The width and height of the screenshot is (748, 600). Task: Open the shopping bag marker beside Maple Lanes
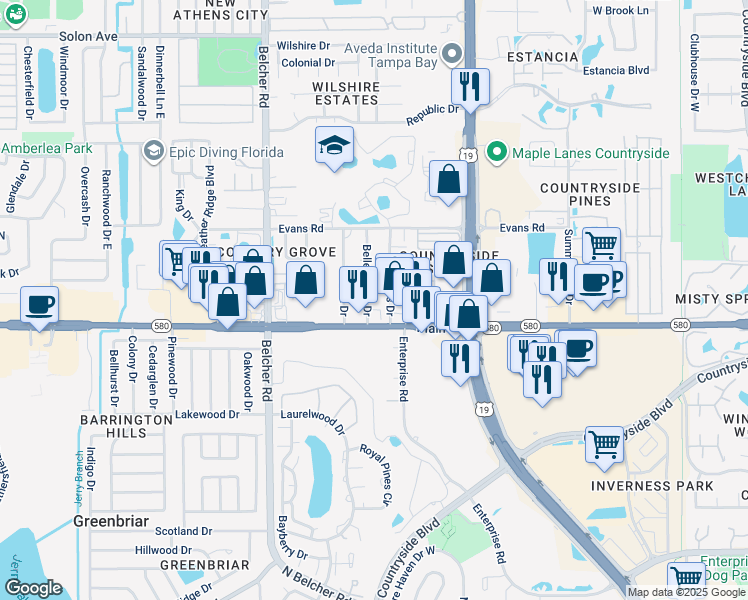pyautogui.click(x=449, y=180)
